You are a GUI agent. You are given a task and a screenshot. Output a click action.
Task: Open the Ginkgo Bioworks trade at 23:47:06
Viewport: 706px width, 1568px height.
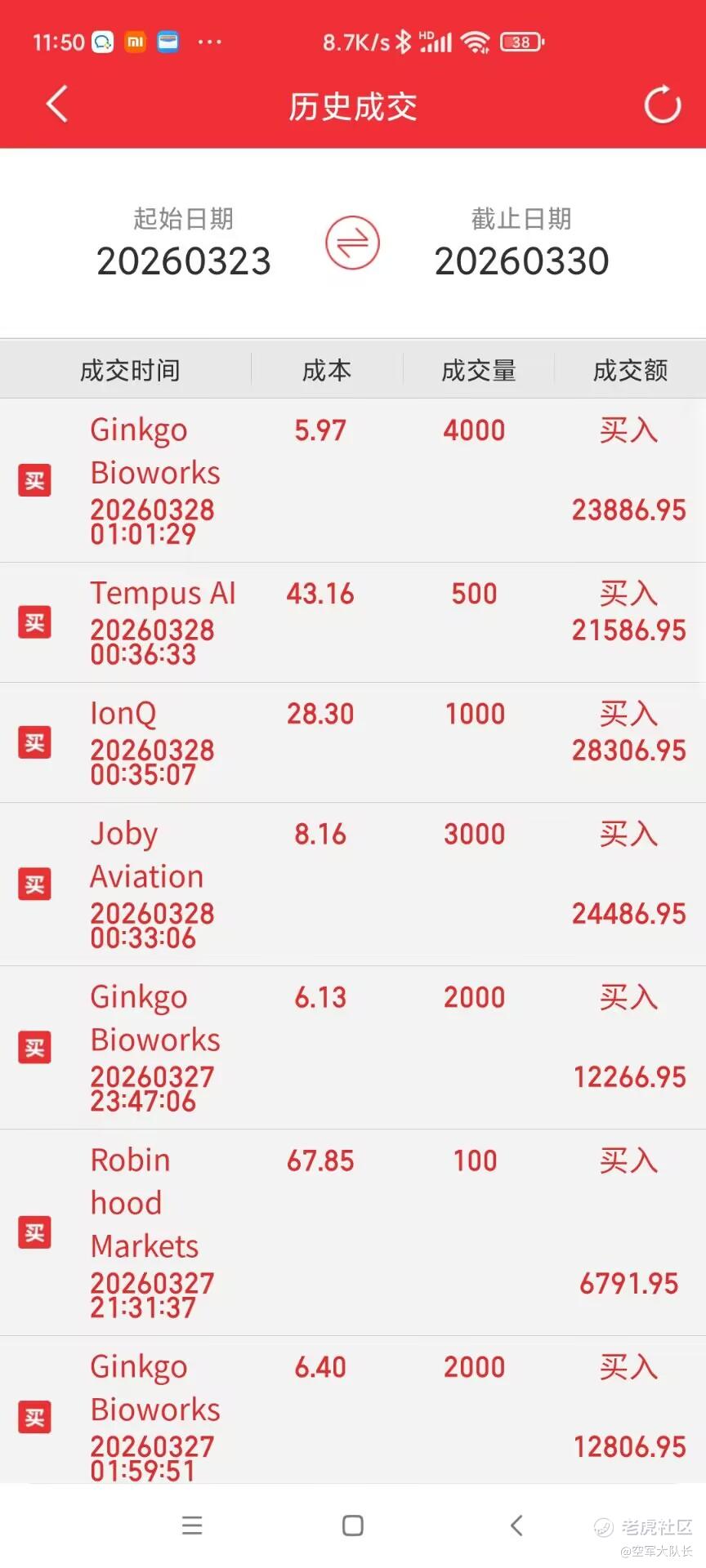click(x=353, y=1048)
